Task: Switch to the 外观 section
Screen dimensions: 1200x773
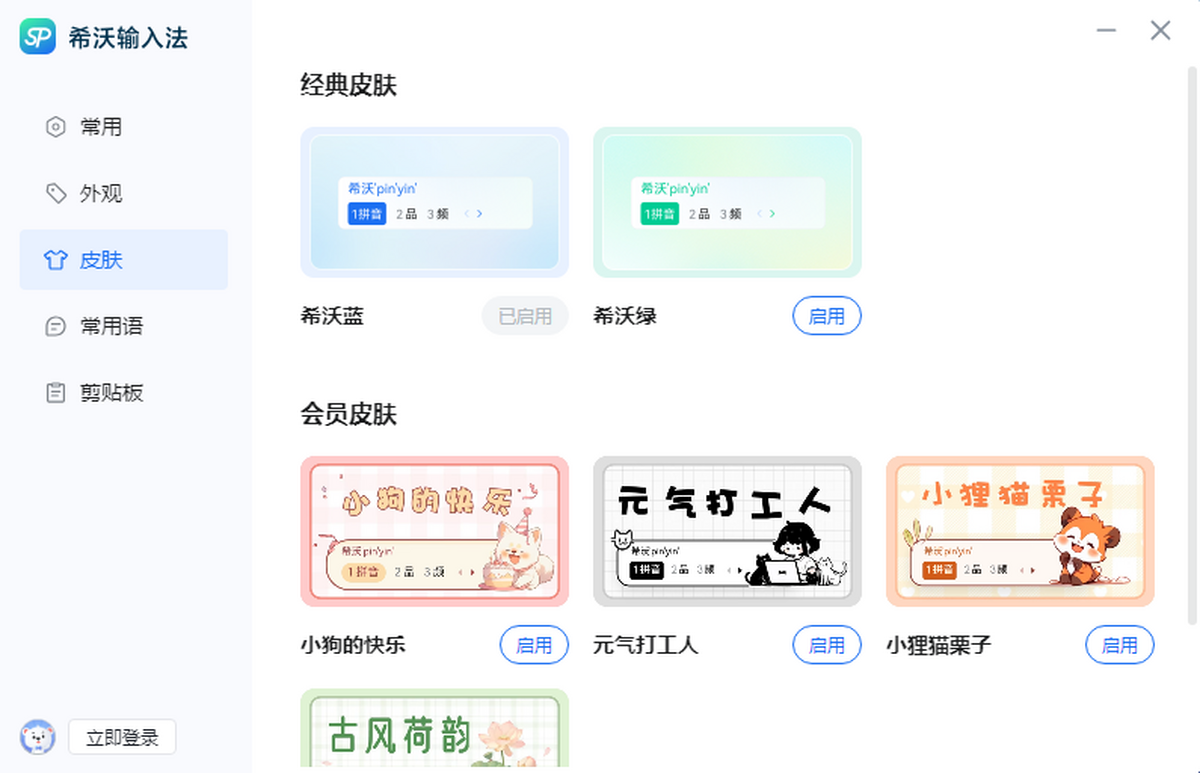Action: coord(100,193)
